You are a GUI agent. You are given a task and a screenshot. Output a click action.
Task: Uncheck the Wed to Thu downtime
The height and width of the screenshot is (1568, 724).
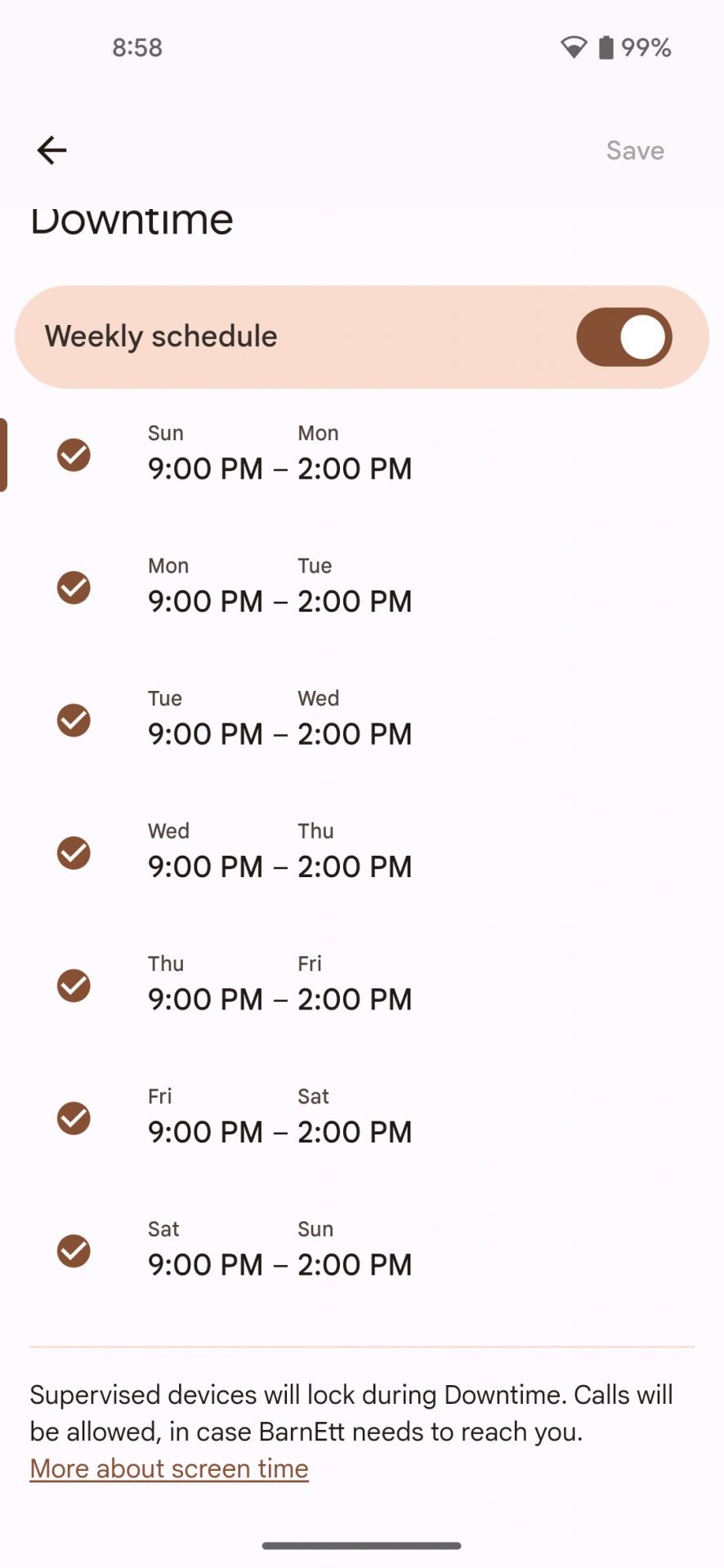click(74, 853)
